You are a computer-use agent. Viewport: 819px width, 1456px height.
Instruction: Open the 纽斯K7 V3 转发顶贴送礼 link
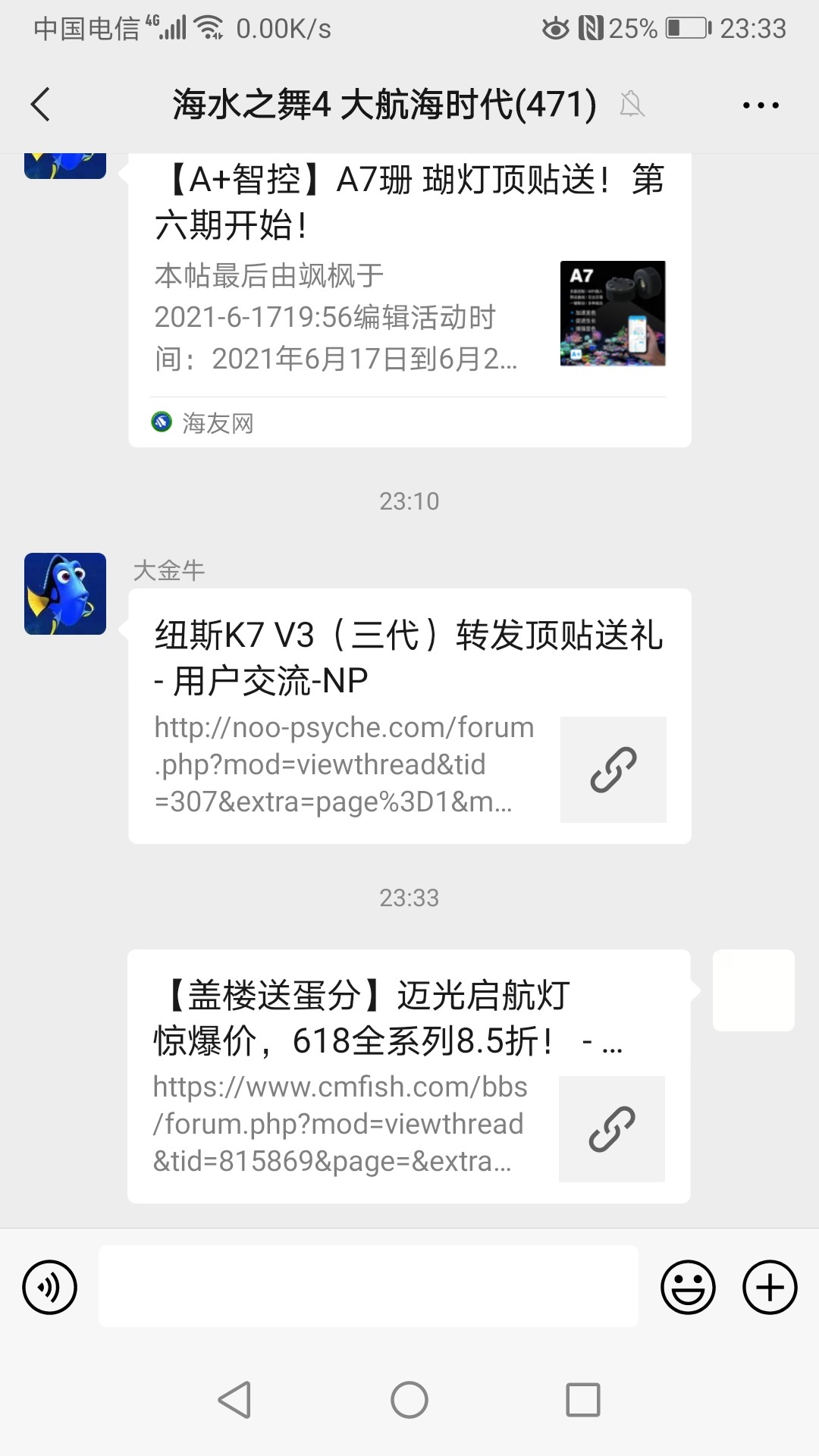click(409, 716)
